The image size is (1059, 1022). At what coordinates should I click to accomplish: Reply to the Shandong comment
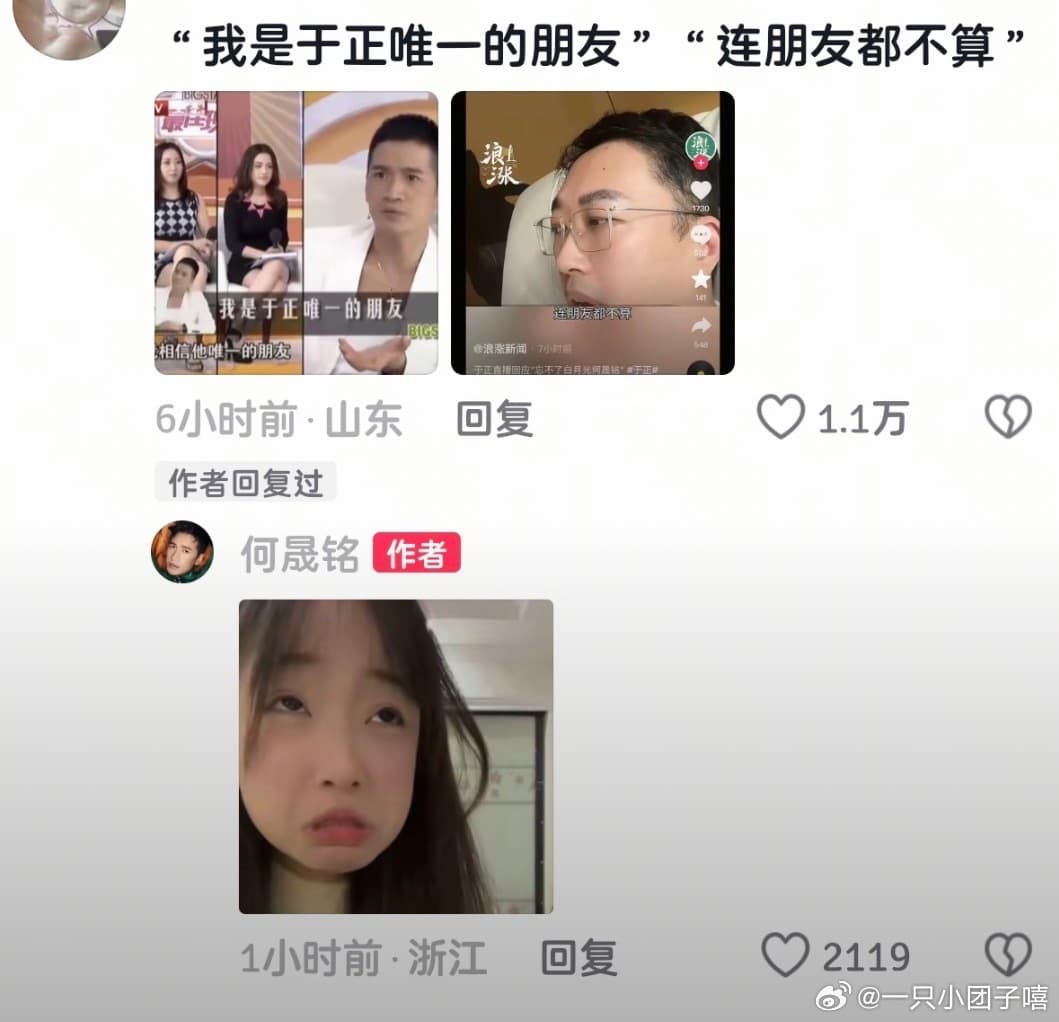(x=494, y=420)
